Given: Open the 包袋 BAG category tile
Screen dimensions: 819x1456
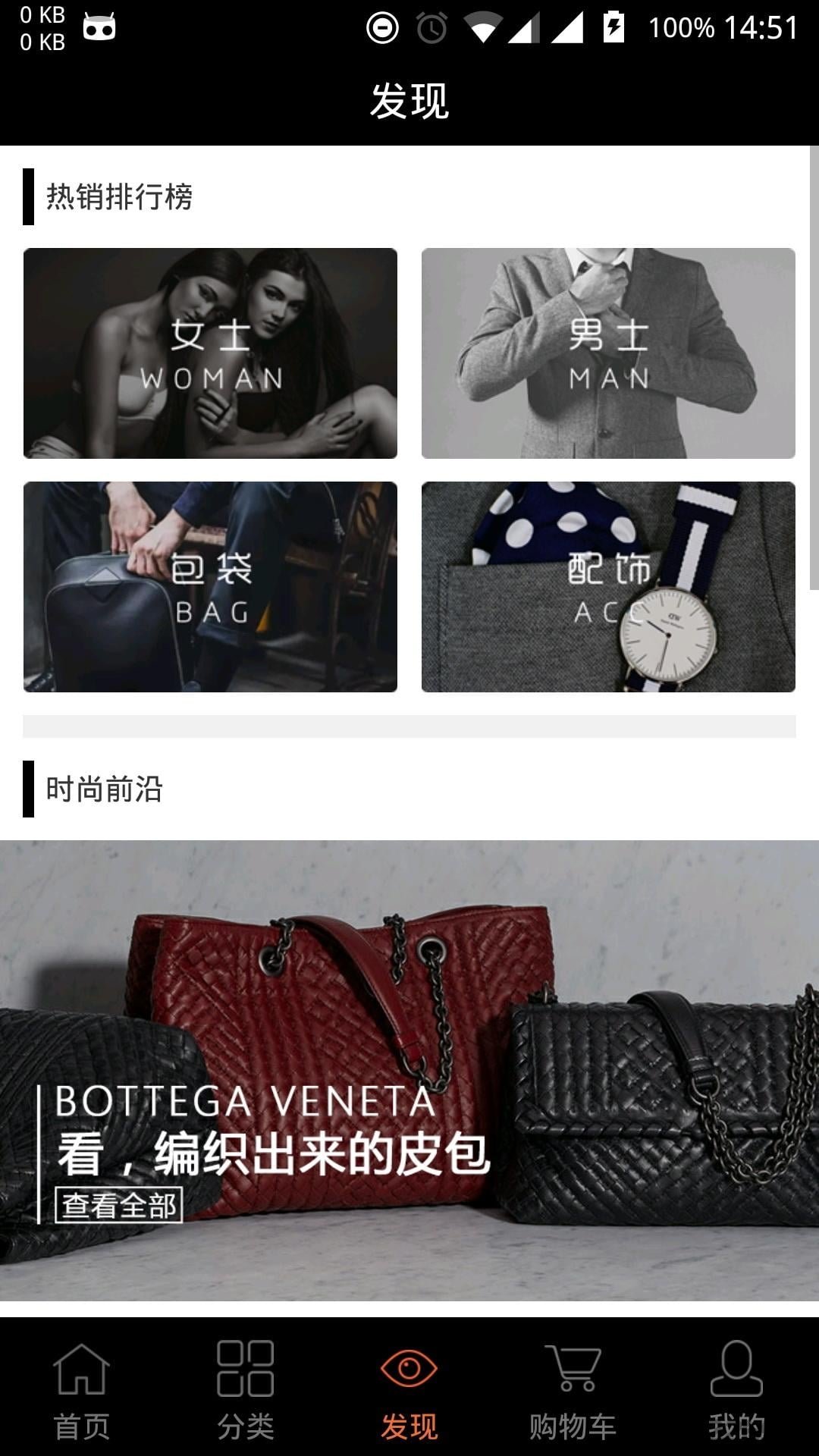Looking at the screenshot, I should (210, 586).
